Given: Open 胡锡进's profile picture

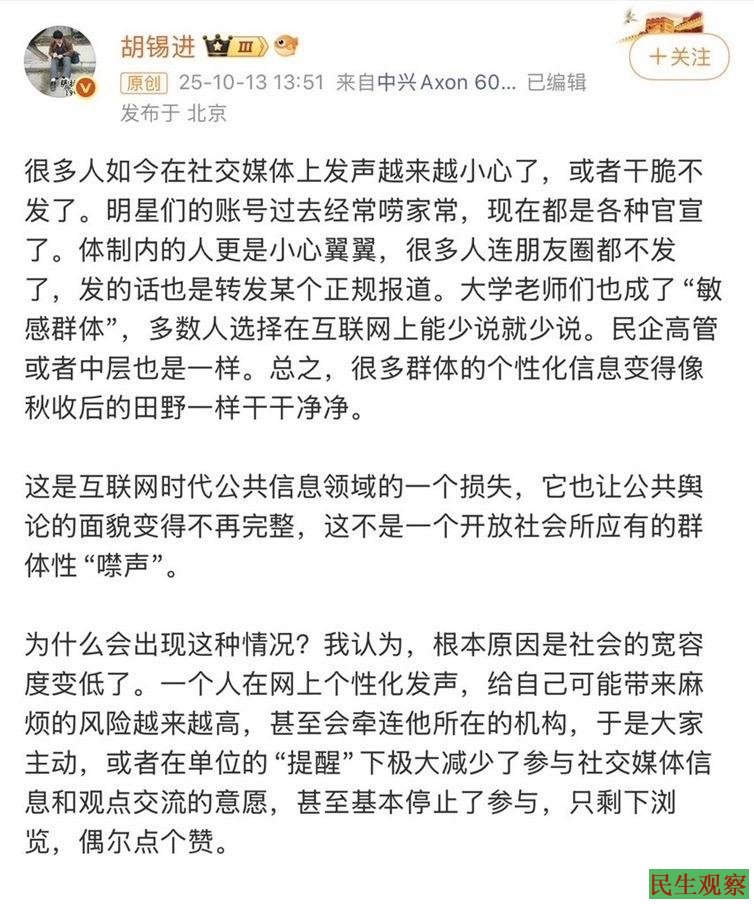Looking at the screenshot, I should (x=60, y=62).
